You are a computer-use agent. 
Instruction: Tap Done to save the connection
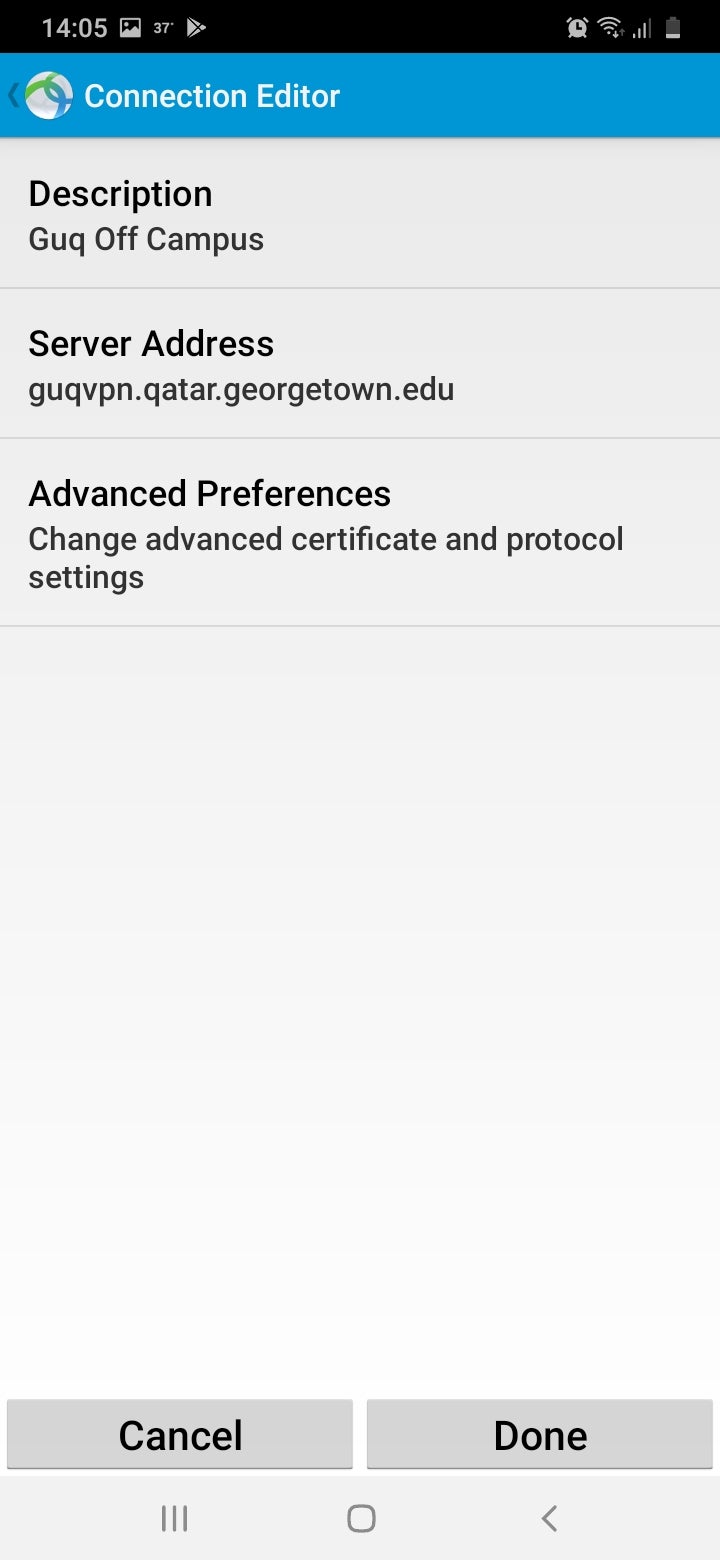[539, 1434]
